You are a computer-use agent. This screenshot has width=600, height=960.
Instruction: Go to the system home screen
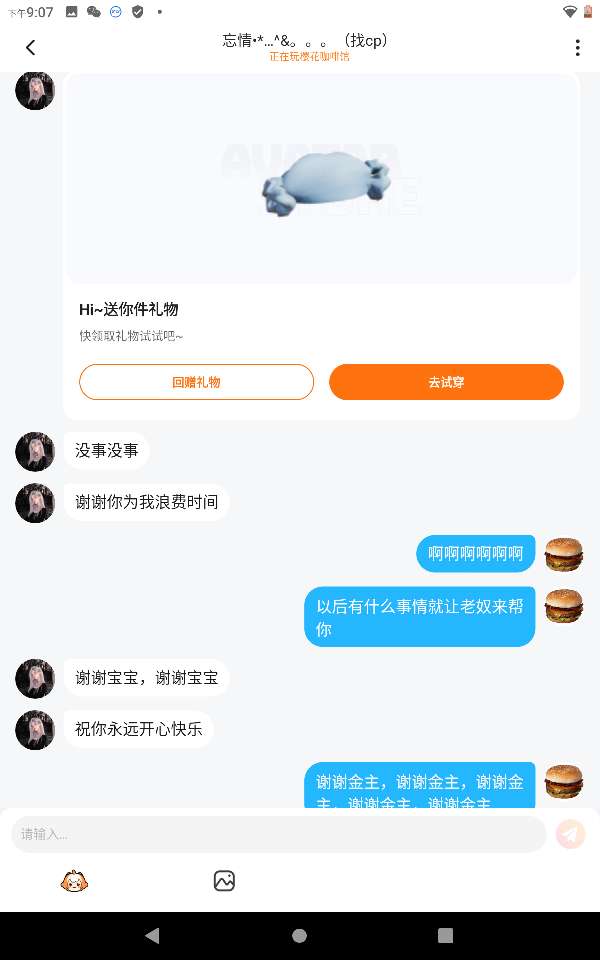(x=299, y=936)
